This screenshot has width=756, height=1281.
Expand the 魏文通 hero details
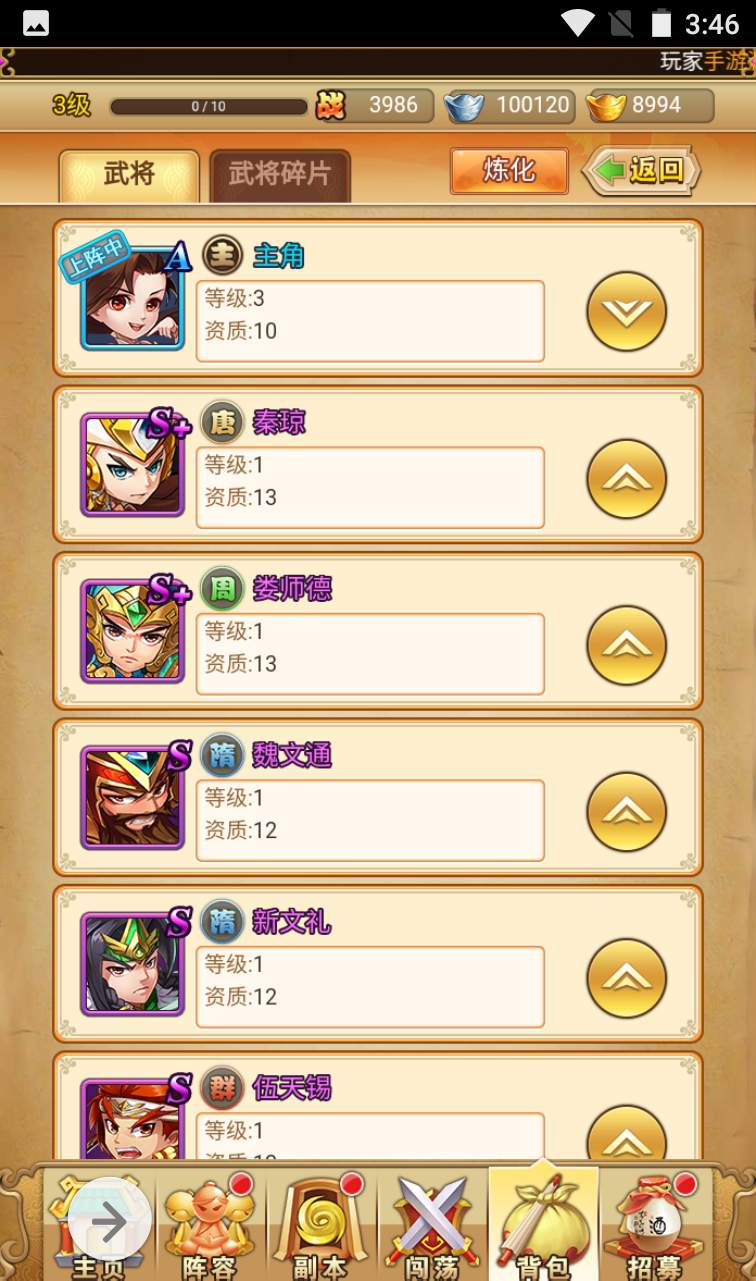626,812
